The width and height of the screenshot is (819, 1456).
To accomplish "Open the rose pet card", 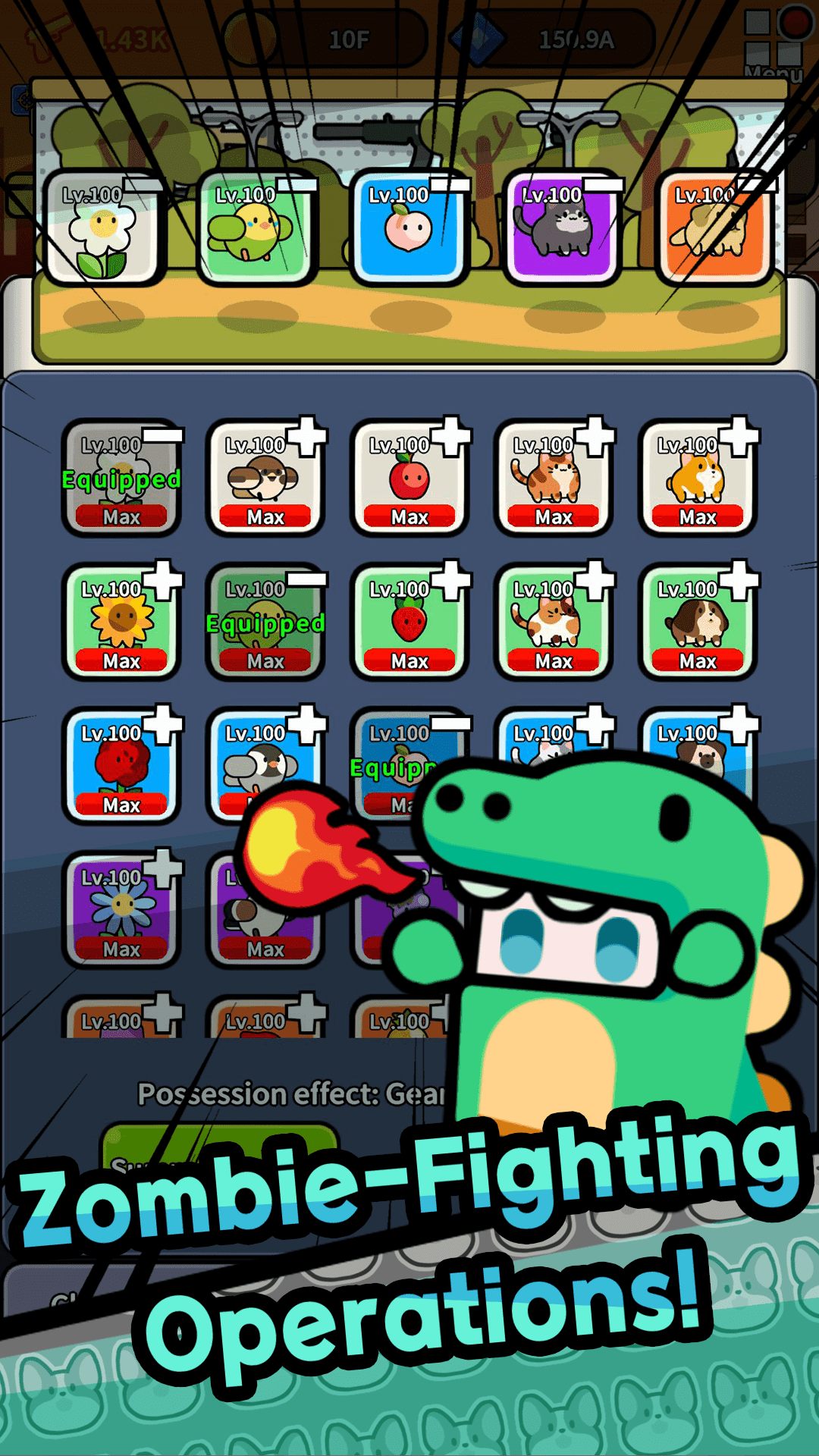I will point(121,766).
